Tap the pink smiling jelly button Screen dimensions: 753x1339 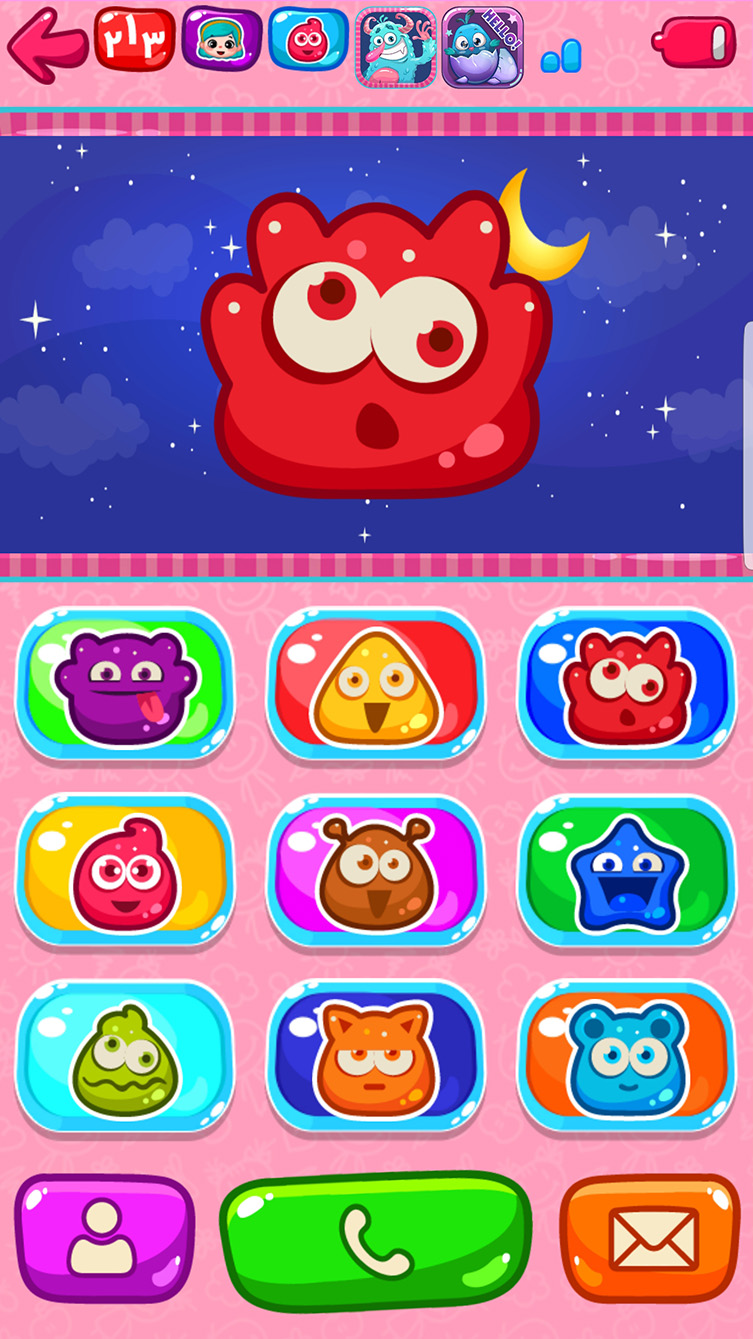click(125, 871)
